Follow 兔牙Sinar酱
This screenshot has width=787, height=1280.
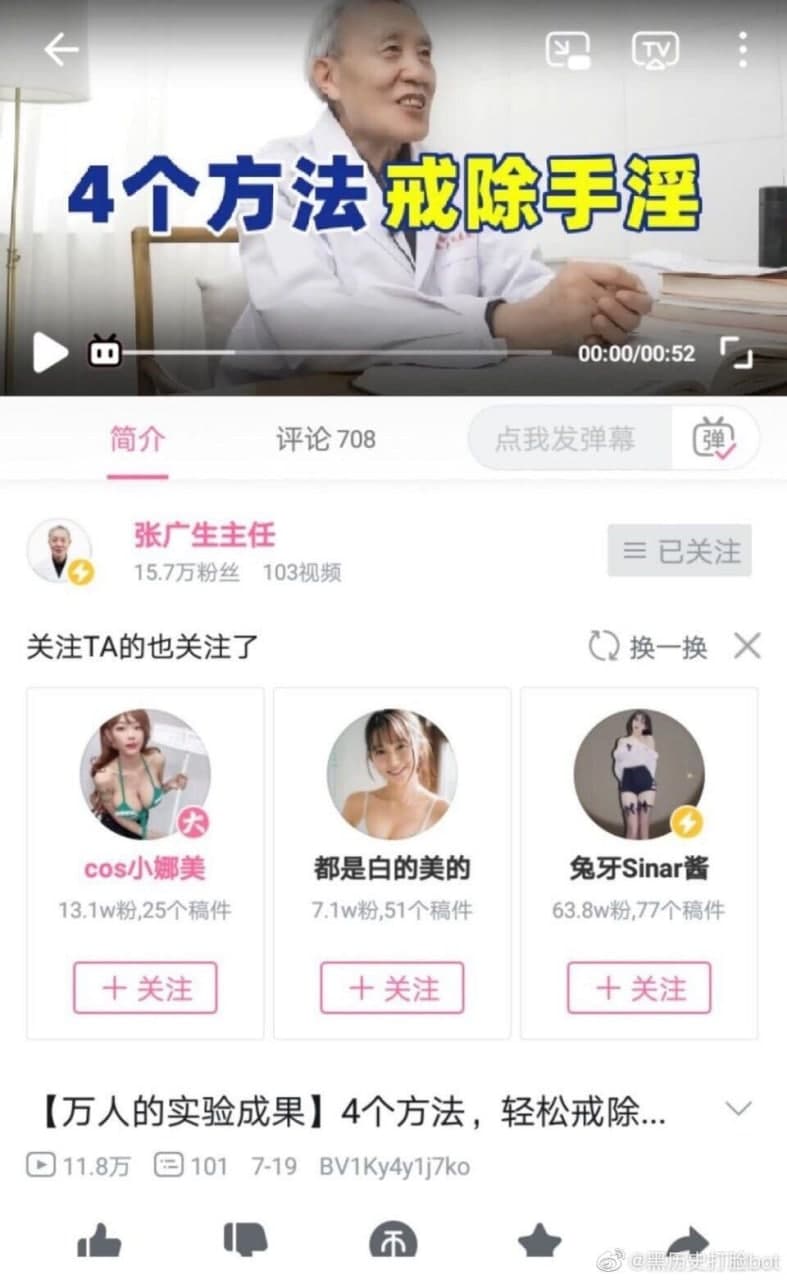click(639, 988)
